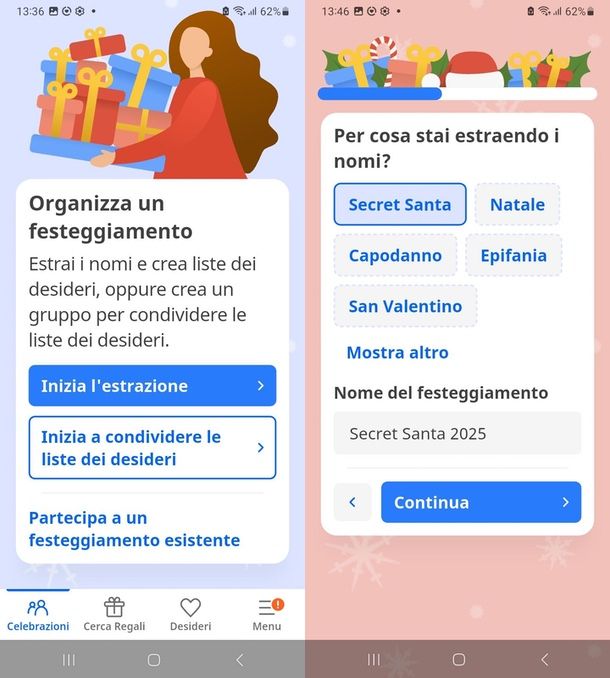
Task: Open Partecipa a un festeggiamento esistente link
Action: [134, 529]
